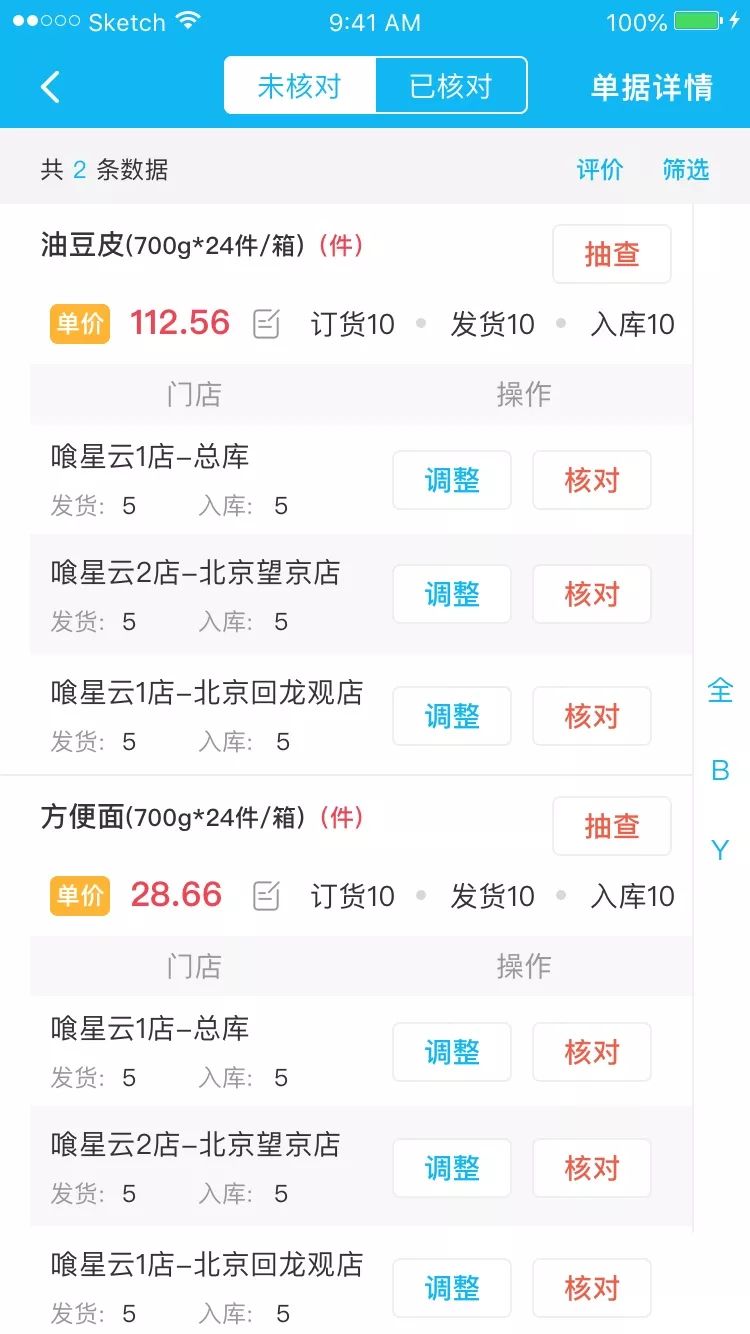Select index letter 全 on right edge

[720, 691]
